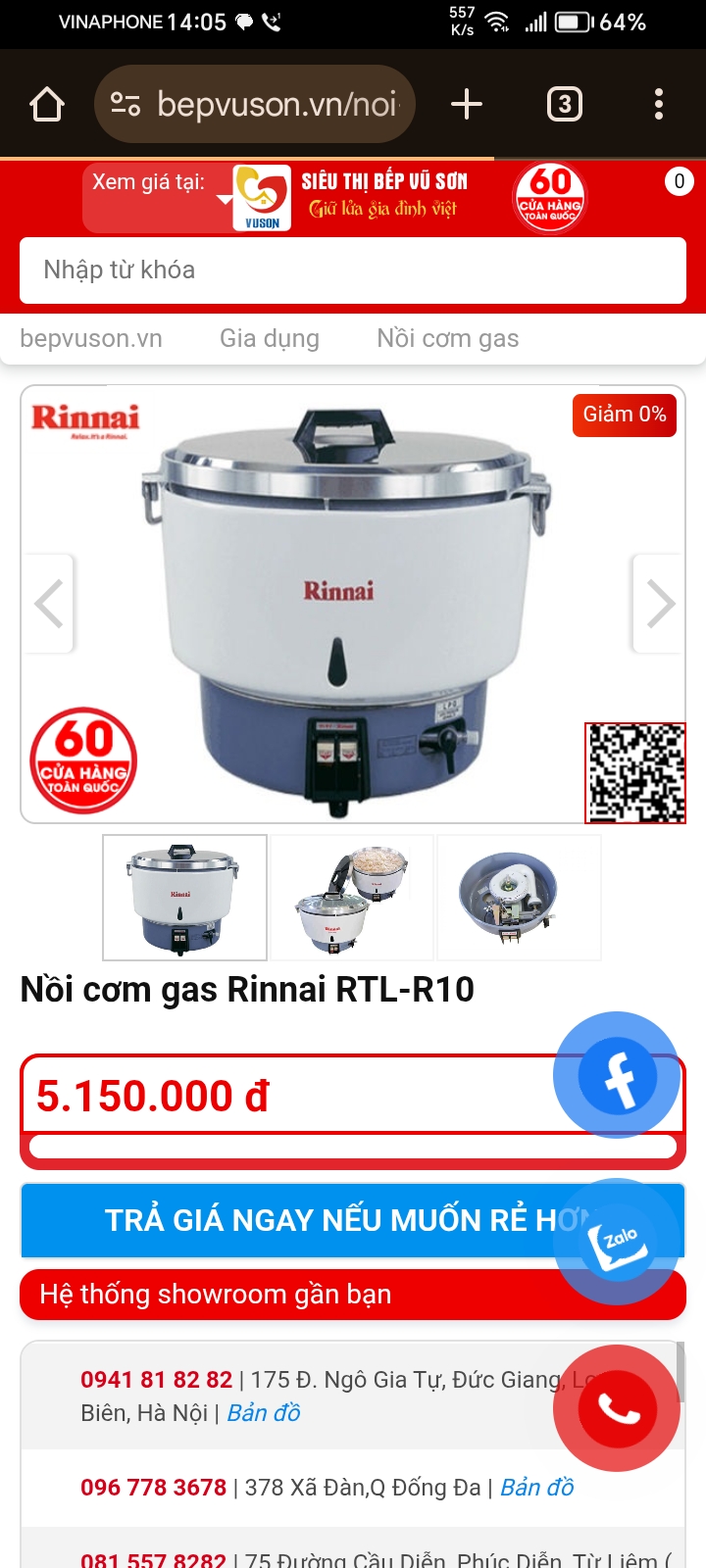Edit the bepvuson.vn address bar
The height and width of the screenshot is (1568, 706).
275,104
